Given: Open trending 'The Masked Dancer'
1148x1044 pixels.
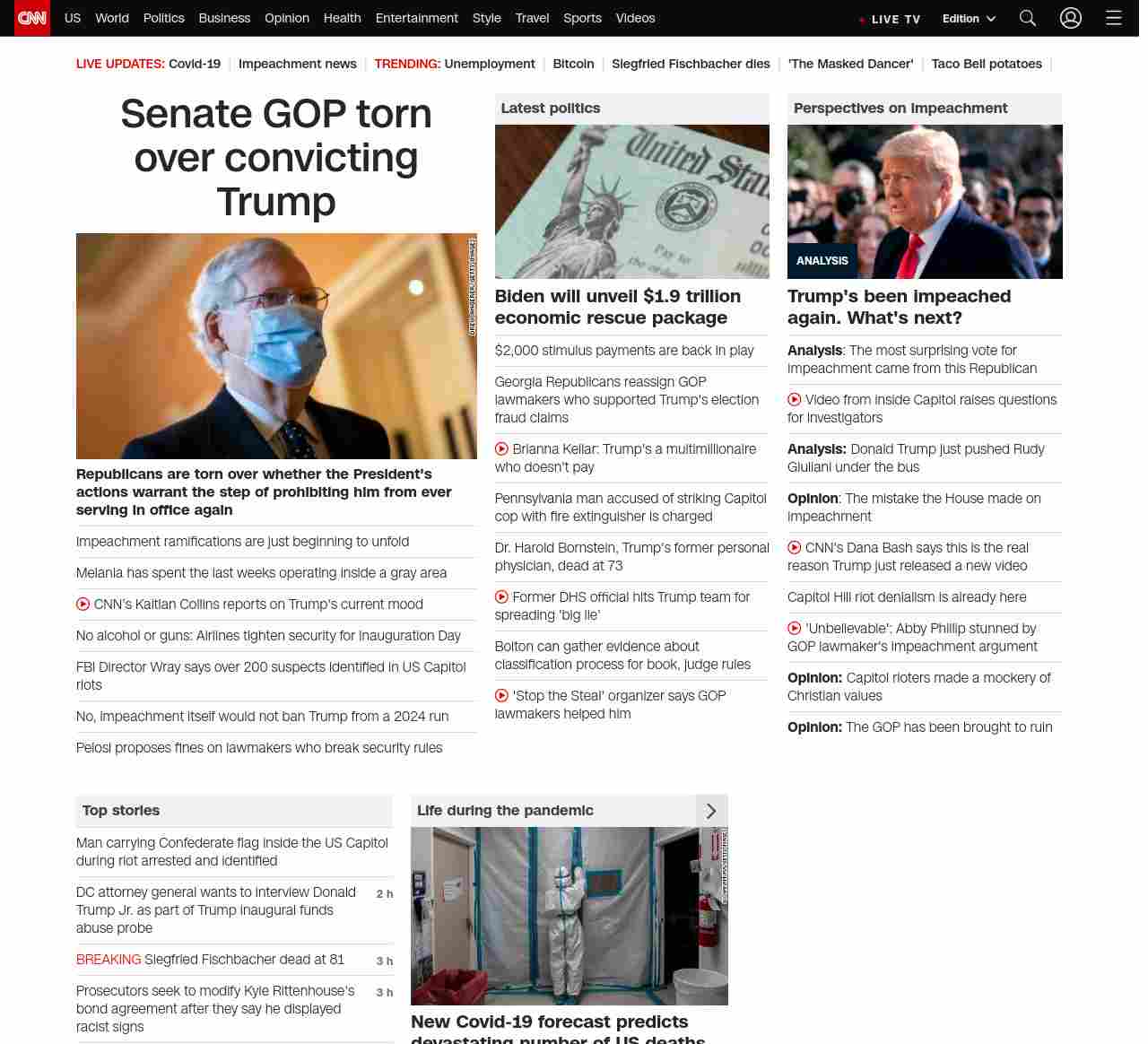Looking at the screenshot, I should 850,64.
